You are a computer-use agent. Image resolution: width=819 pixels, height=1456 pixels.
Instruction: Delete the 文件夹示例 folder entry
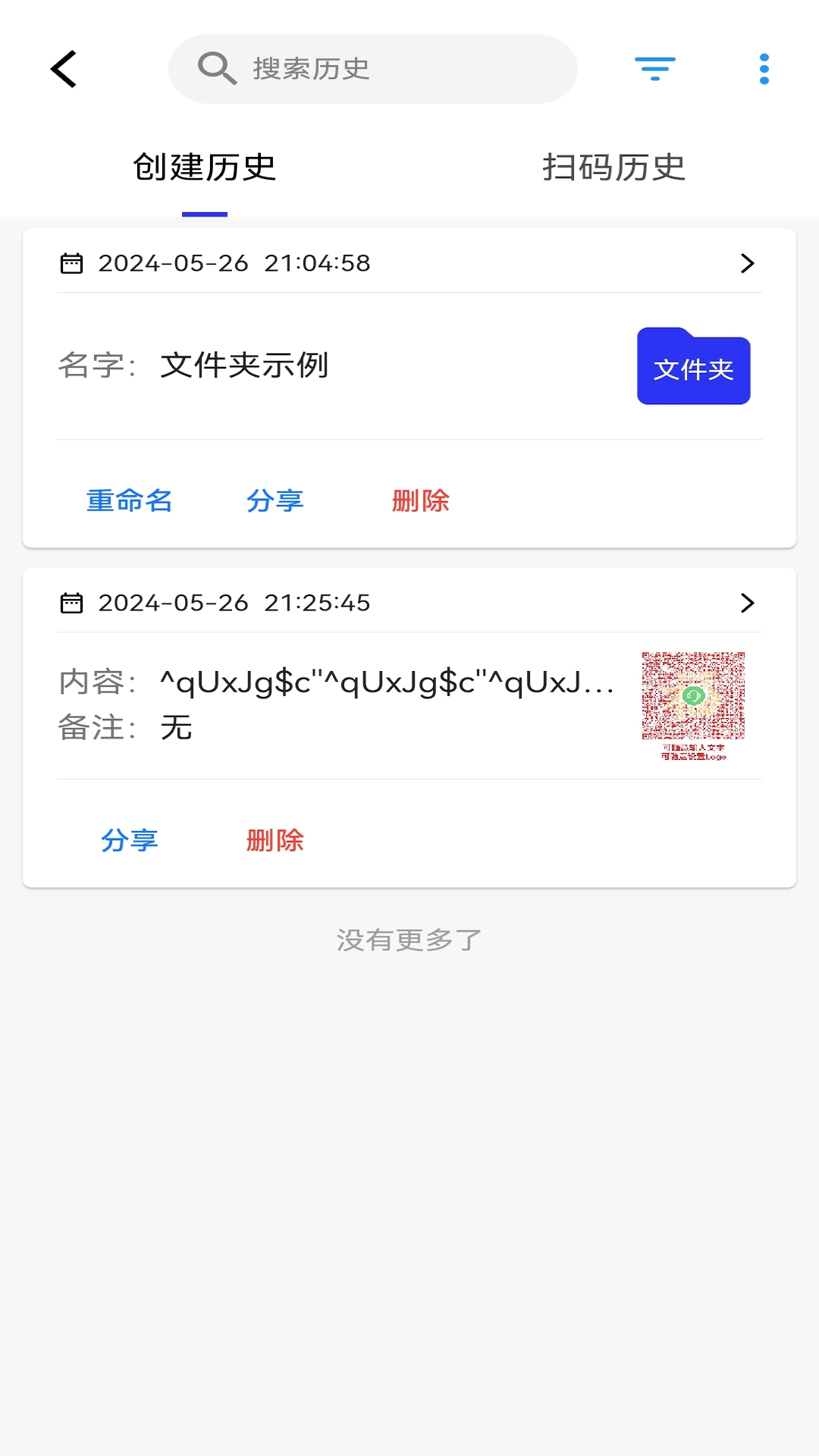pyautogui.click(x=421, y=500)
